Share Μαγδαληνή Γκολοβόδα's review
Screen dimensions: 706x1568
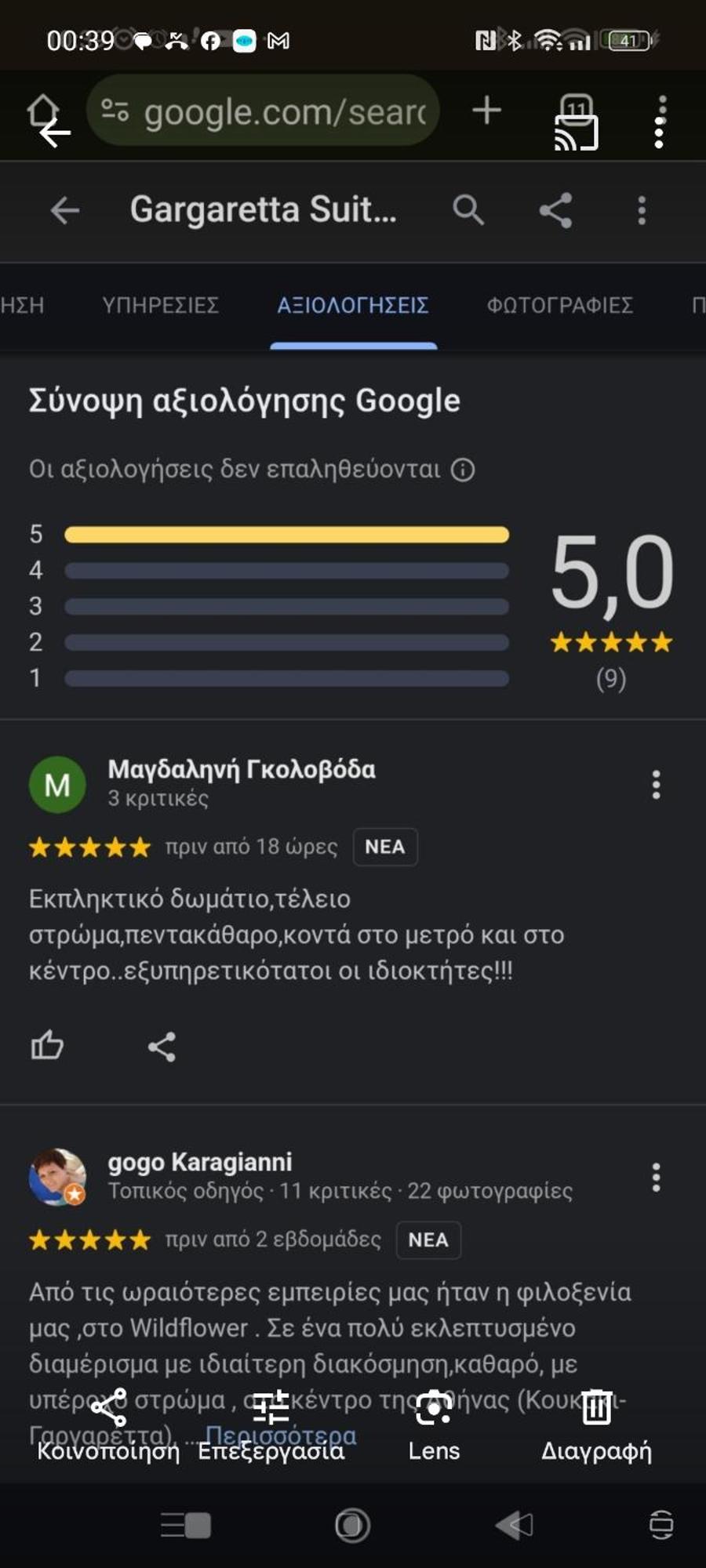[162, 1047]
